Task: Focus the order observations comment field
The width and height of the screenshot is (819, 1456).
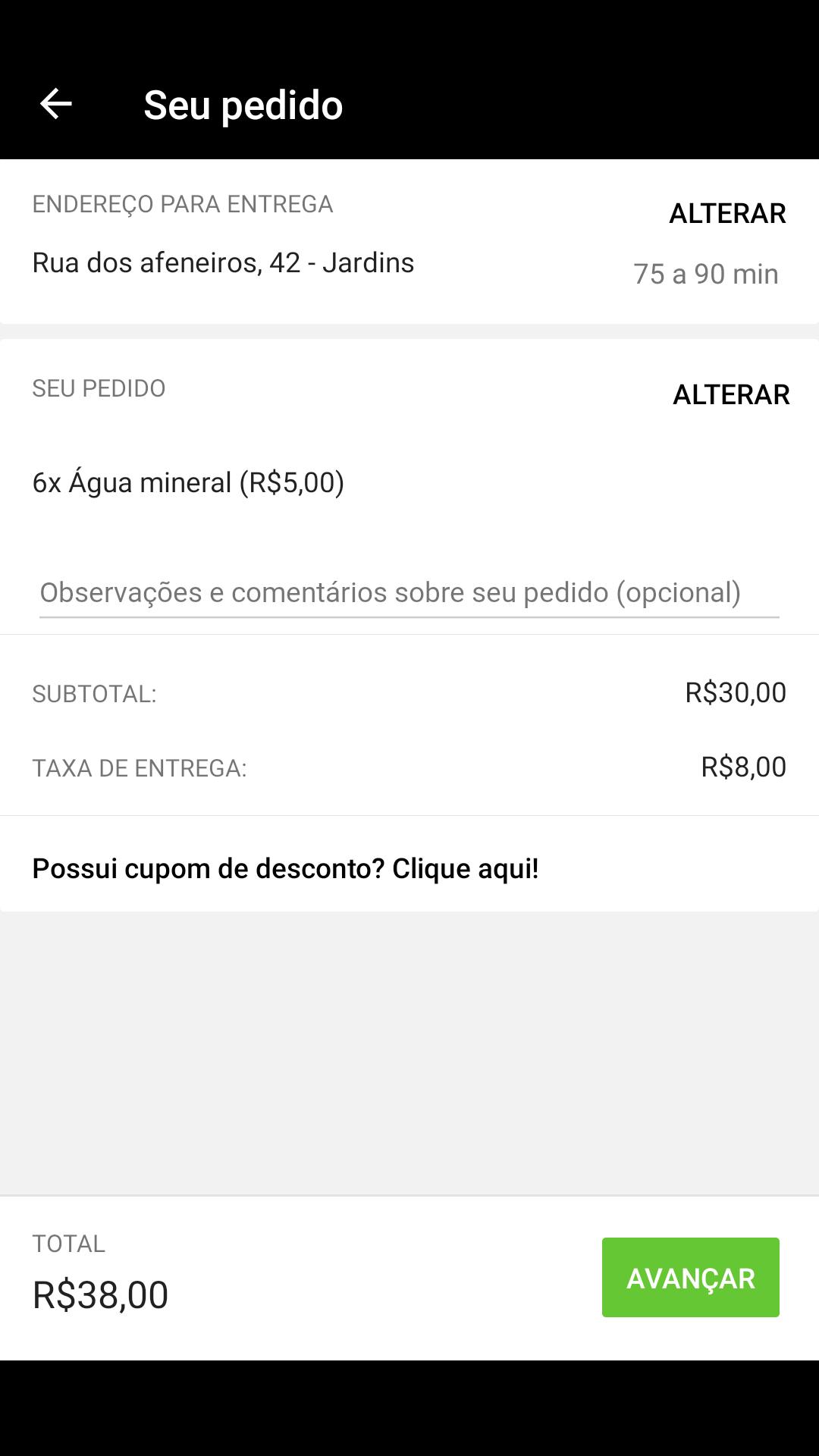Action: [x=409, y=592]
